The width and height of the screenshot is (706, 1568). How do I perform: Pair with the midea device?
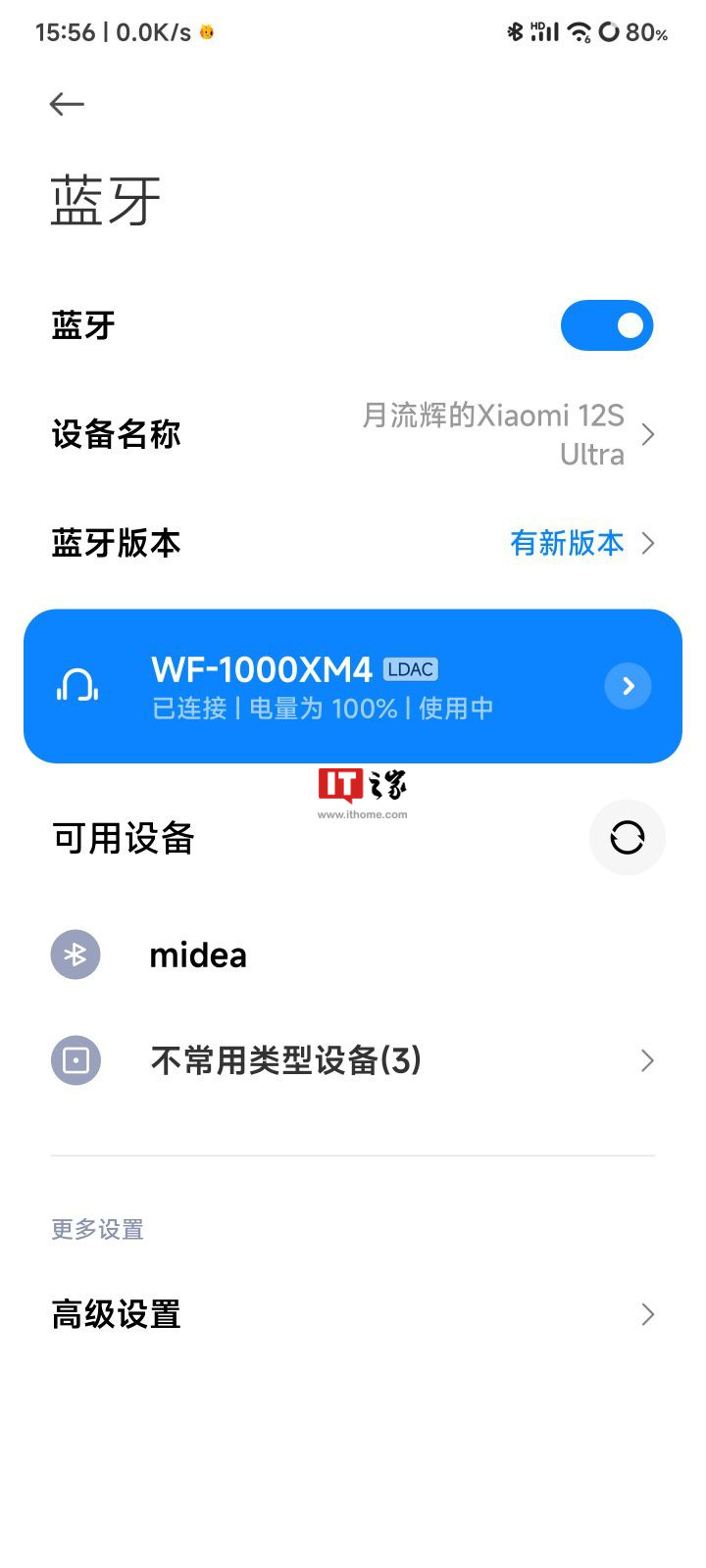[353, 955]
